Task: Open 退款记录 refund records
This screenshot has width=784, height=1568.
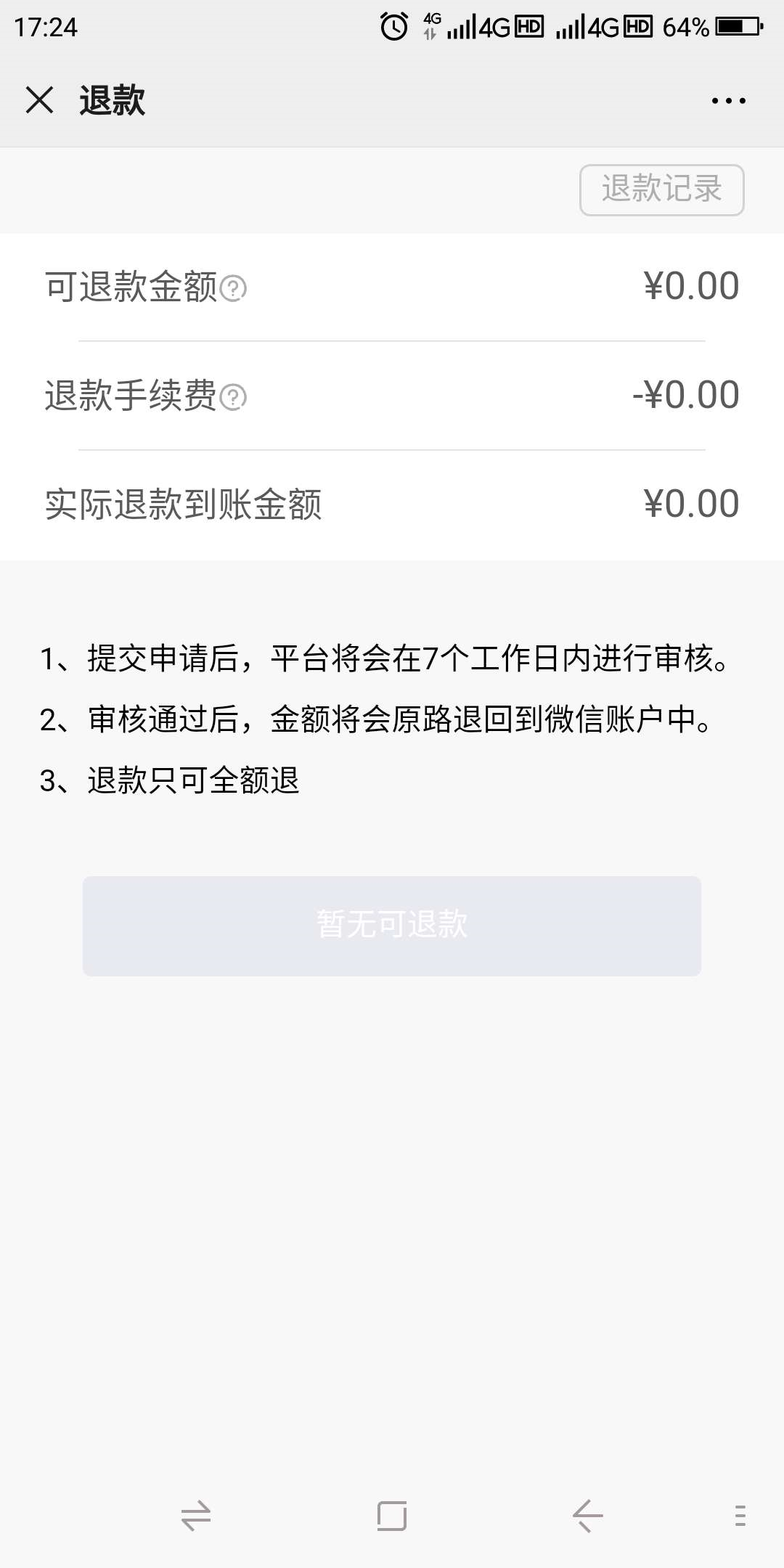Action: 661,190
